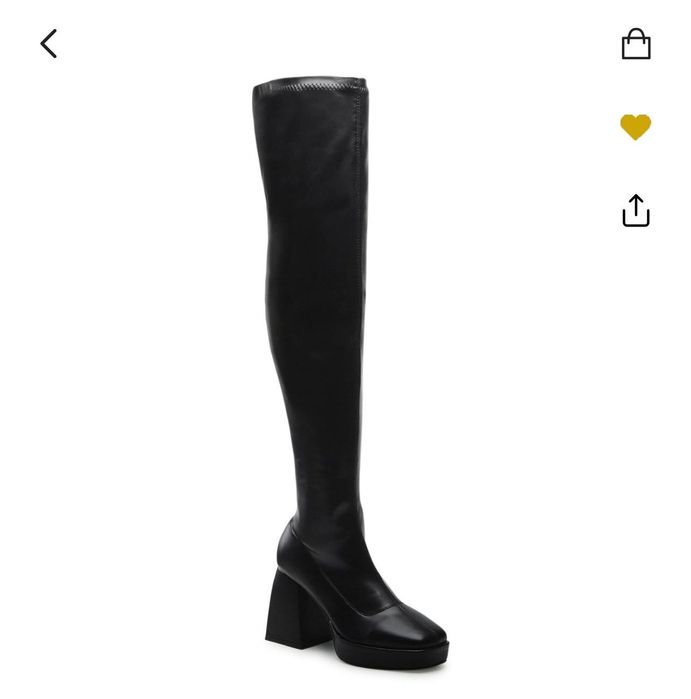Screen dimensions: 691x699
Task: Go back using the back arrow
Action: [x=48, y=43]
